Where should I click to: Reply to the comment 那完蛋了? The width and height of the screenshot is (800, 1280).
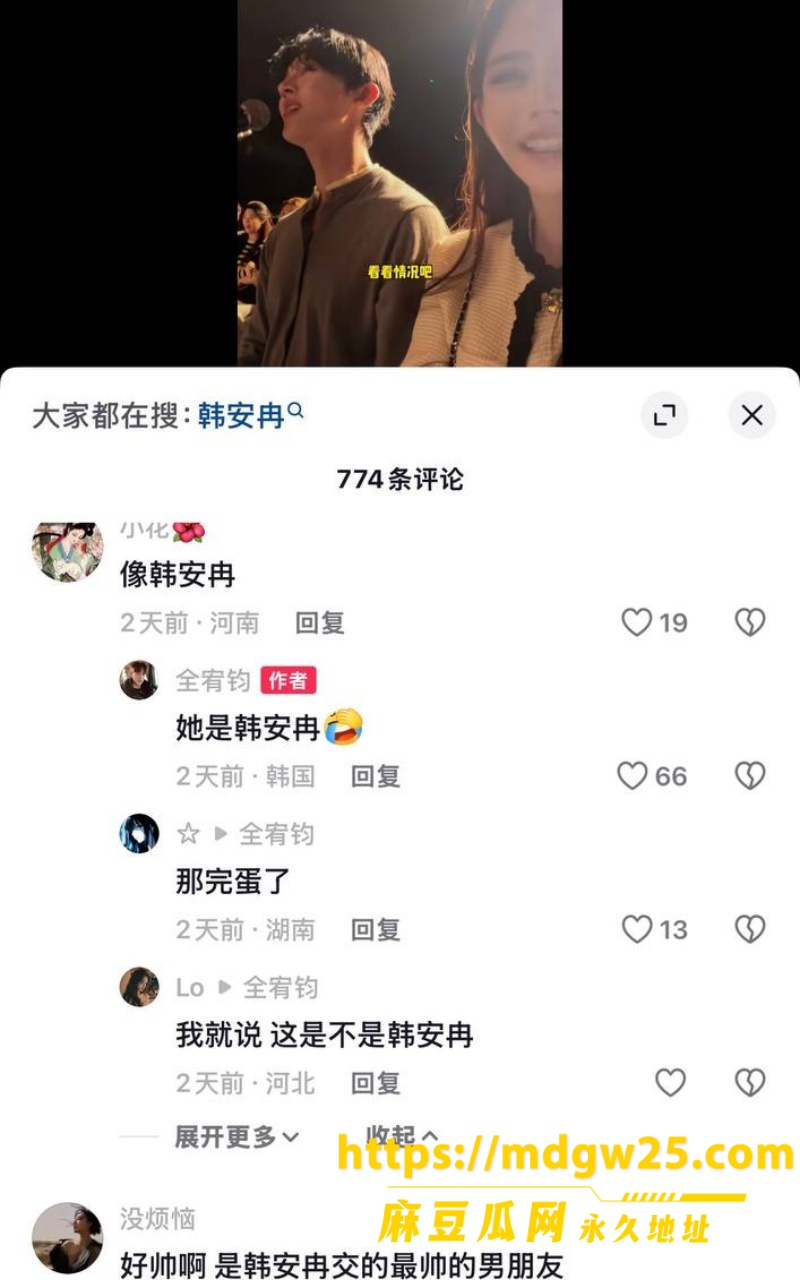click(x=376, y=930)
